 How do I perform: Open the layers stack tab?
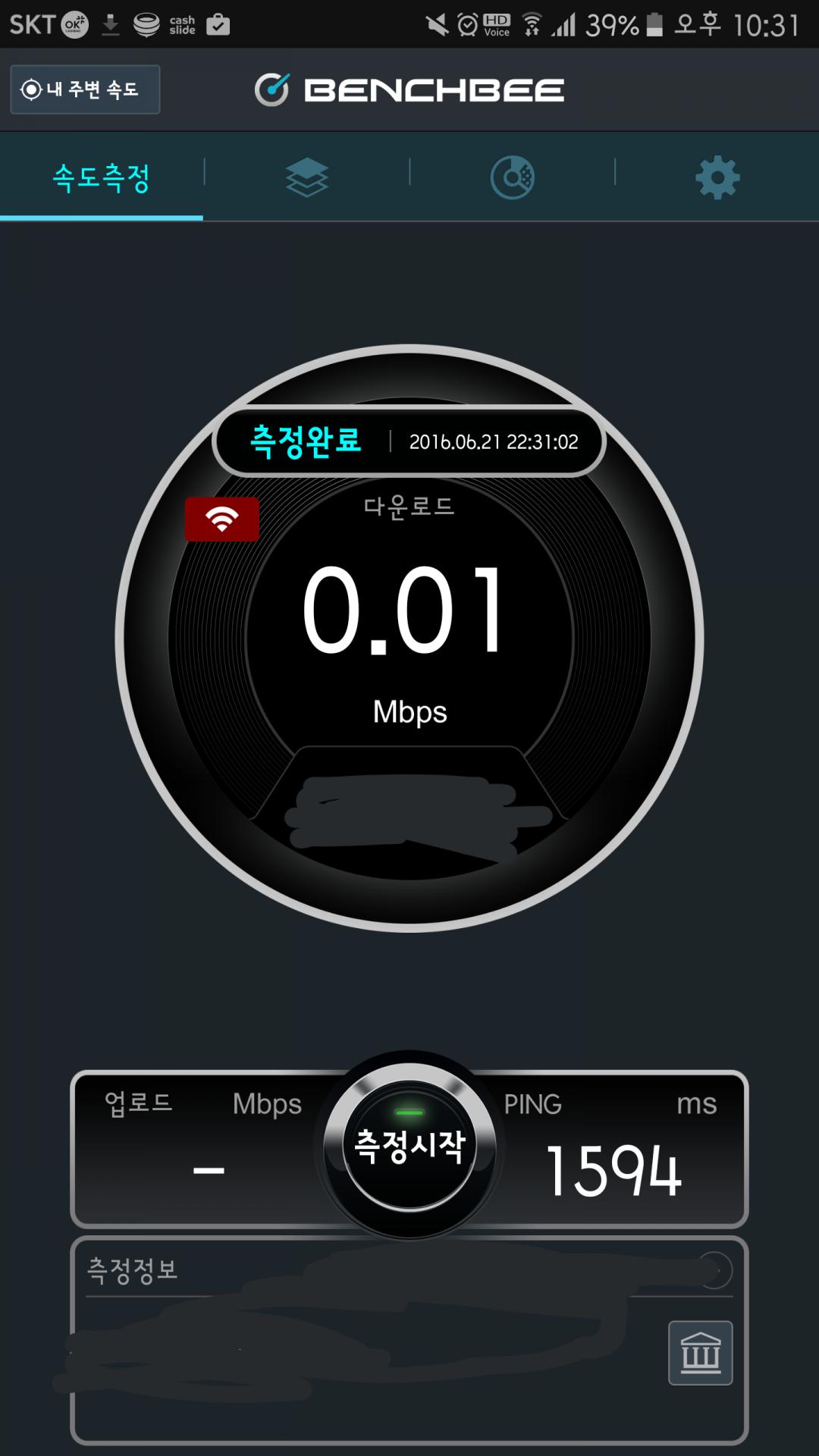[307, 178]
